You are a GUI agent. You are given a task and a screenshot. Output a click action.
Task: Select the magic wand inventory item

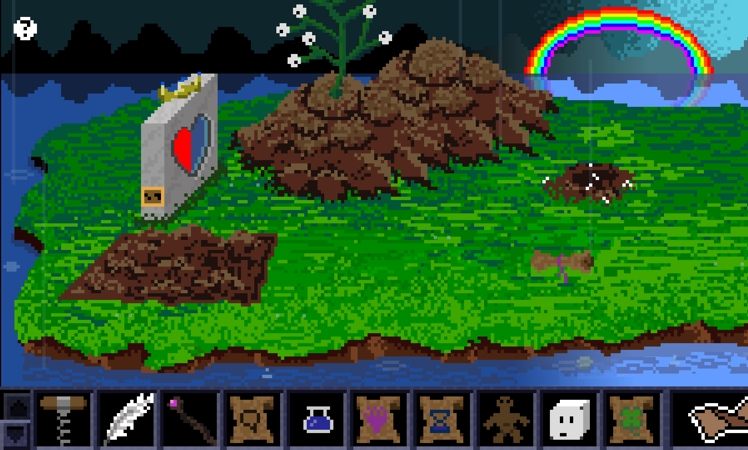[x=190, y=419]
